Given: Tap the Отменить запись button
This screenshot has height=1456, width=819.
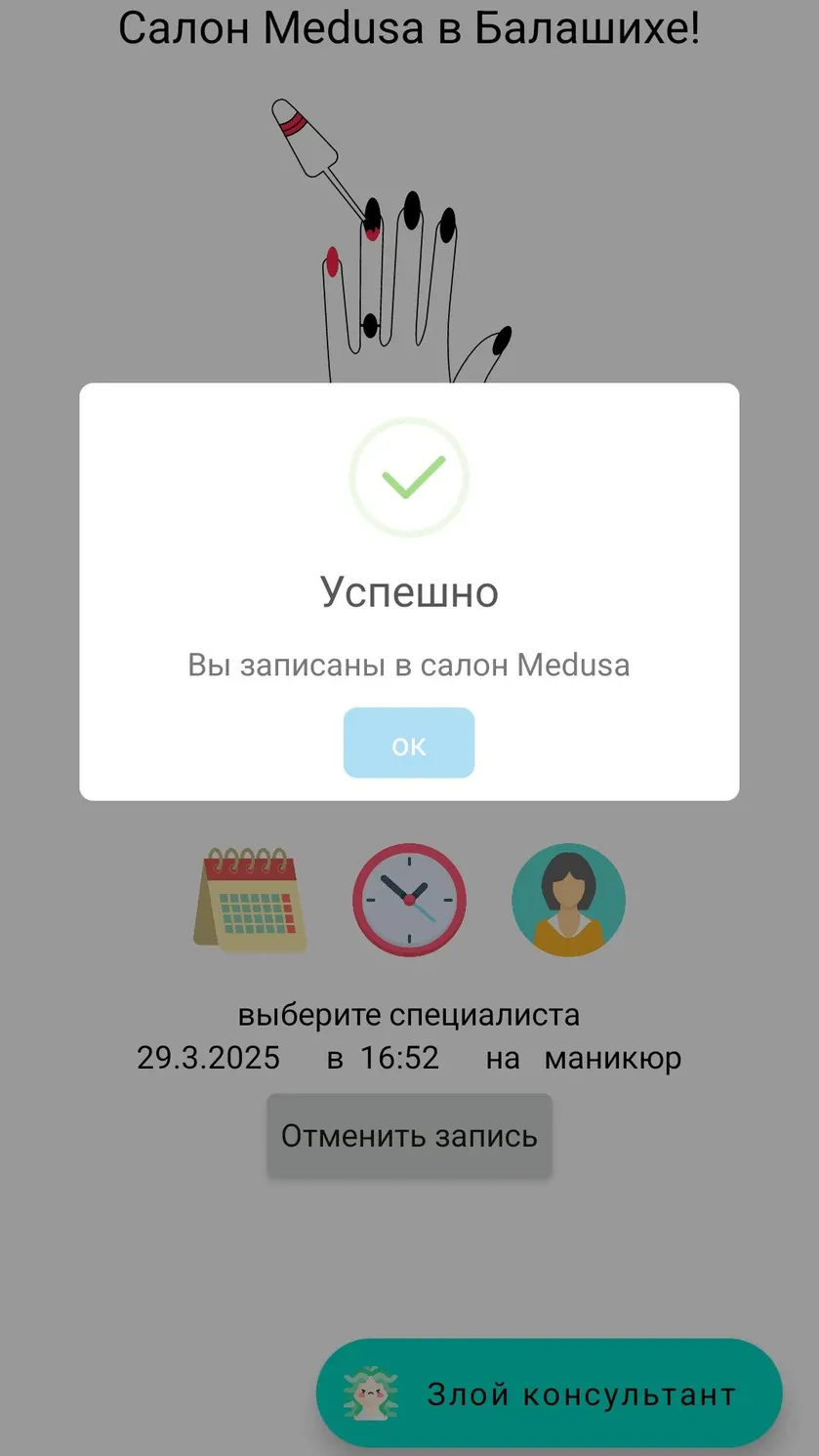Looking at the screenshot, I should [409, 1135].
